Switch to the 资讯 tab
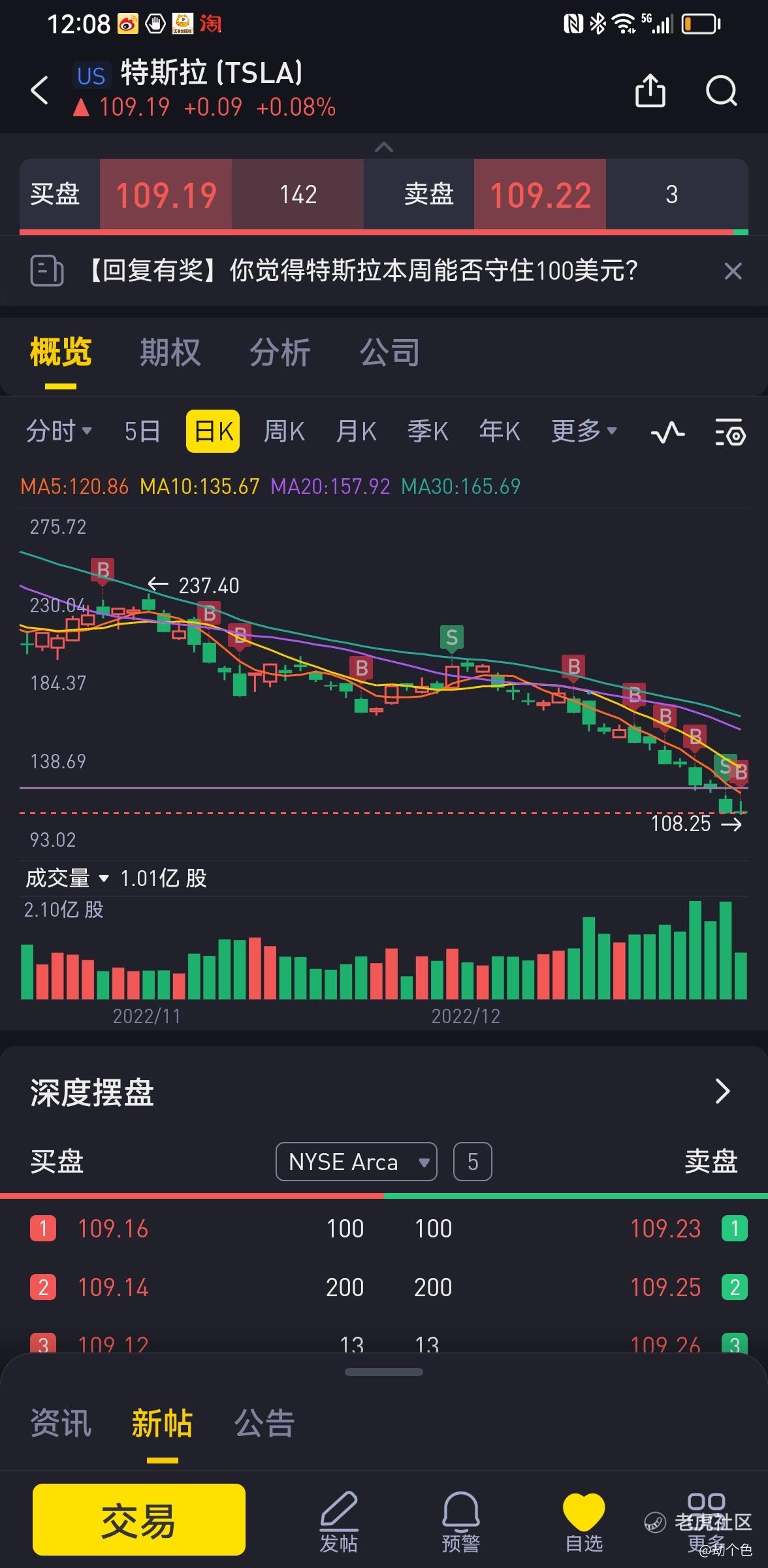This screenshot has width=768, height=1568. pyautogui.click(x=61, y=1423)
